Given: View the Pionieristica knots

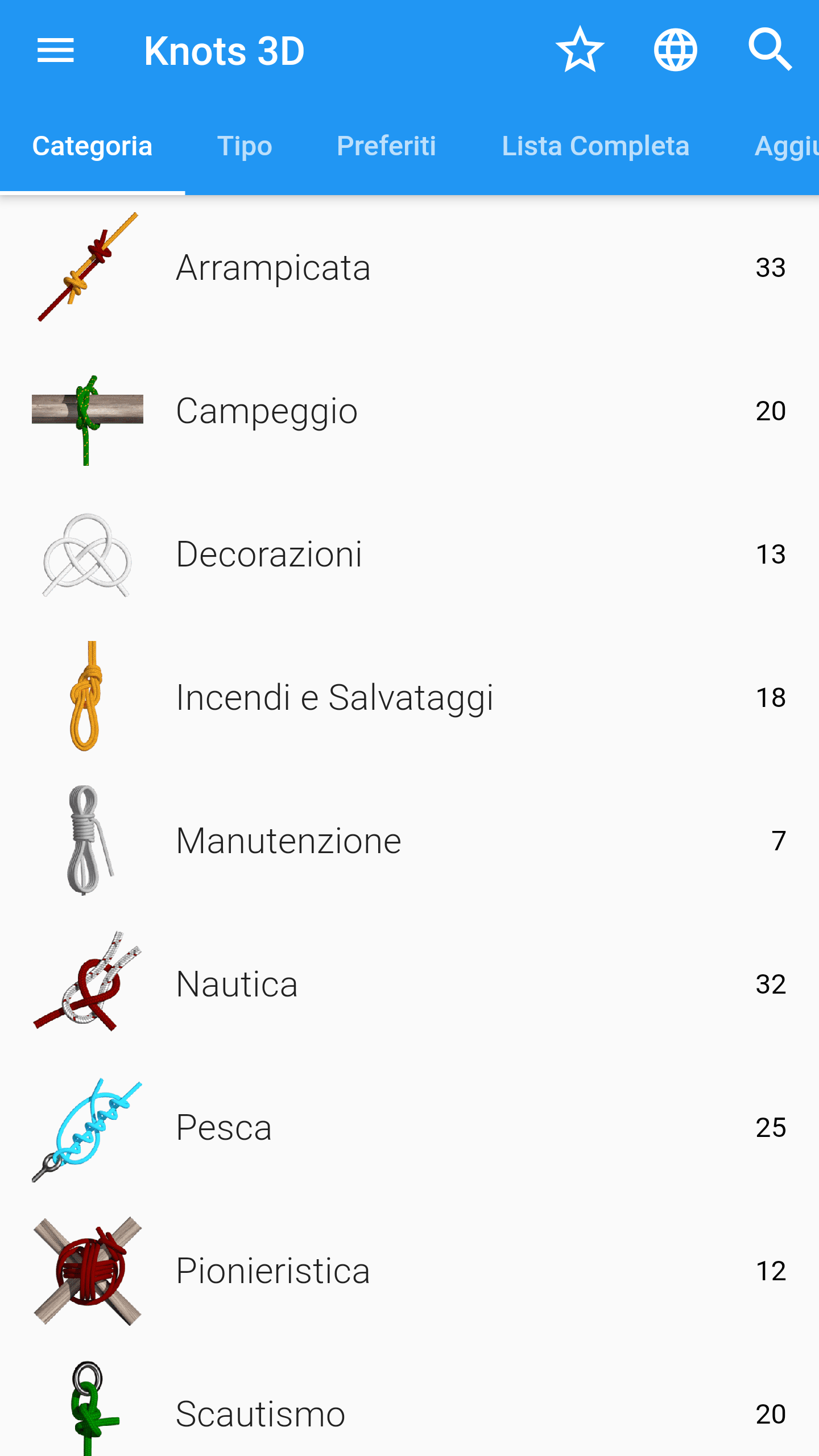Looking at the screenshot, I should (409, 1271).
